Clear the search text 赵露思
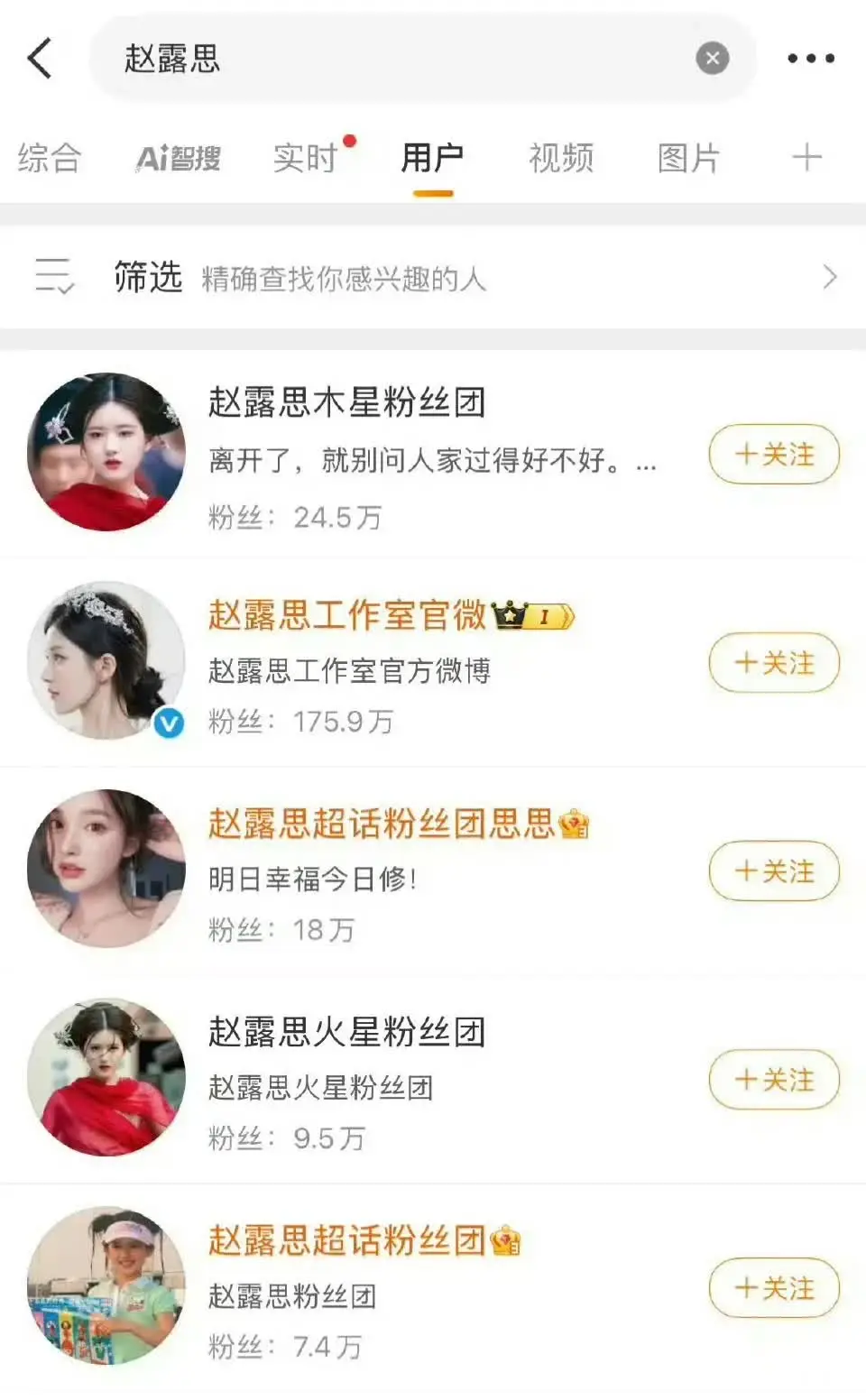Image resolution: width=866 pixels, height=1400 pixels. click(712, 60)
